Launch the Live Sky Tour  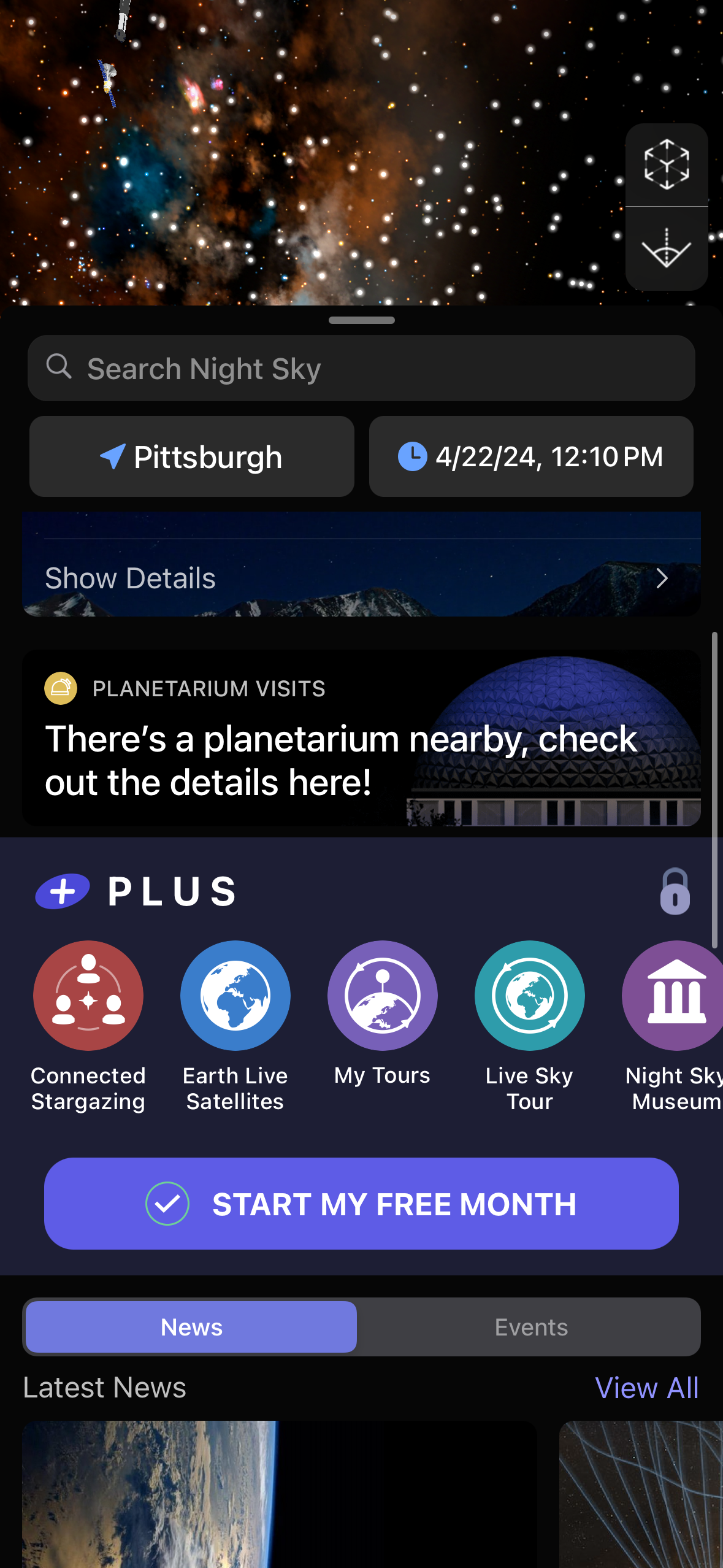coord(529,995)
